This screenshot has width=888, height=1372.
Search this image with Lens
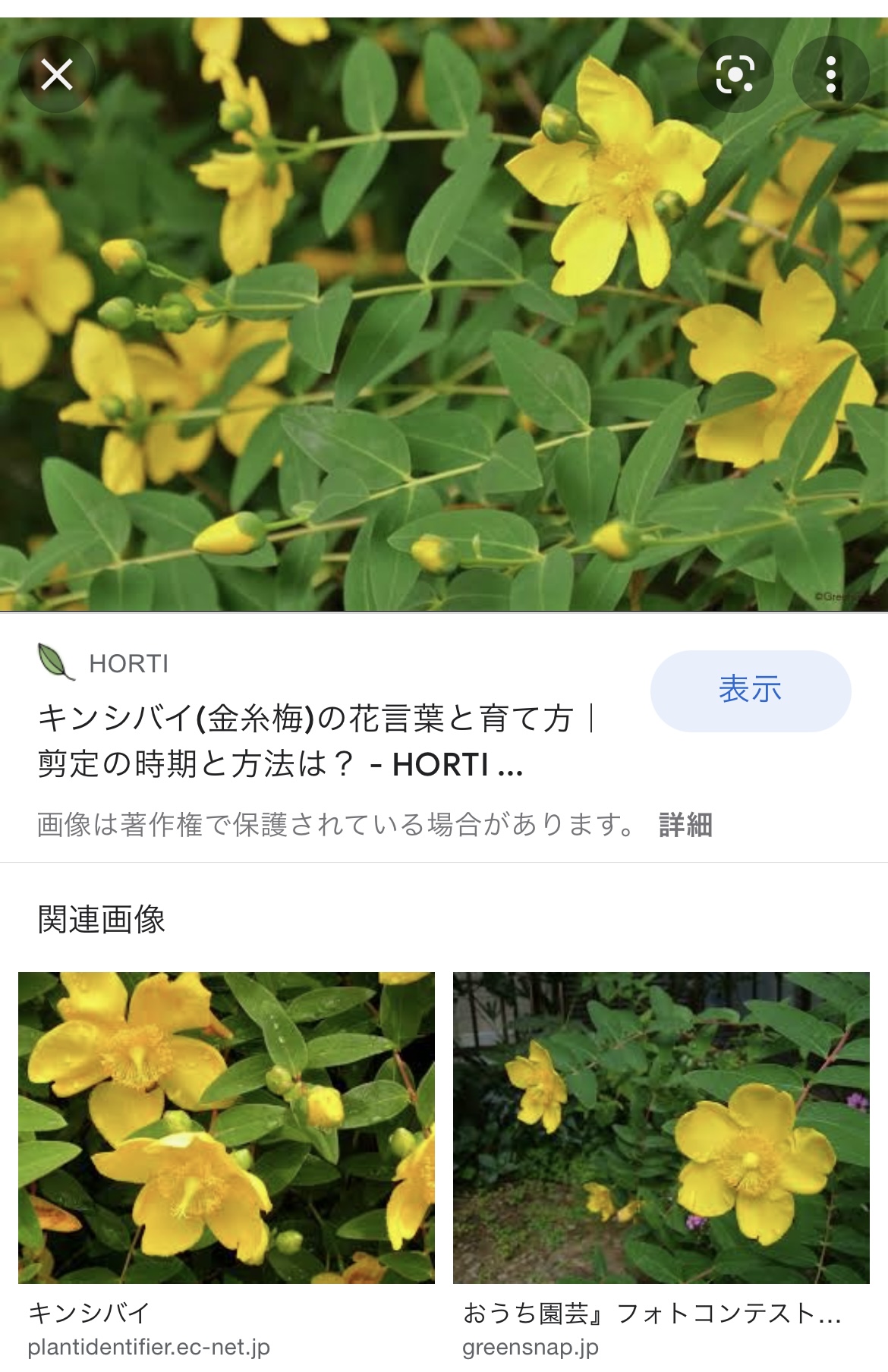[x=735, y=74]
